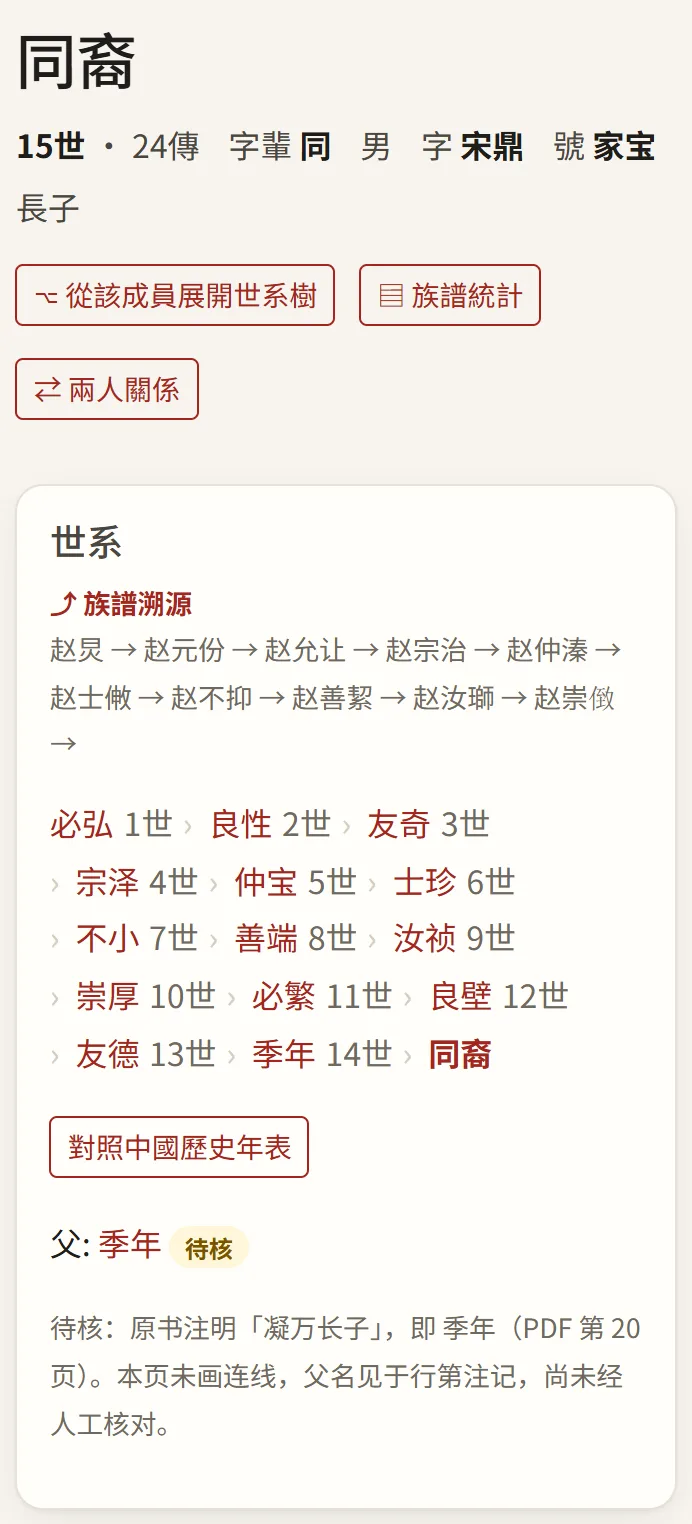The height and width of the screenshot is (1524, 692).
Task: View 仲宝 5世 member page
Action: pos(296,882)
